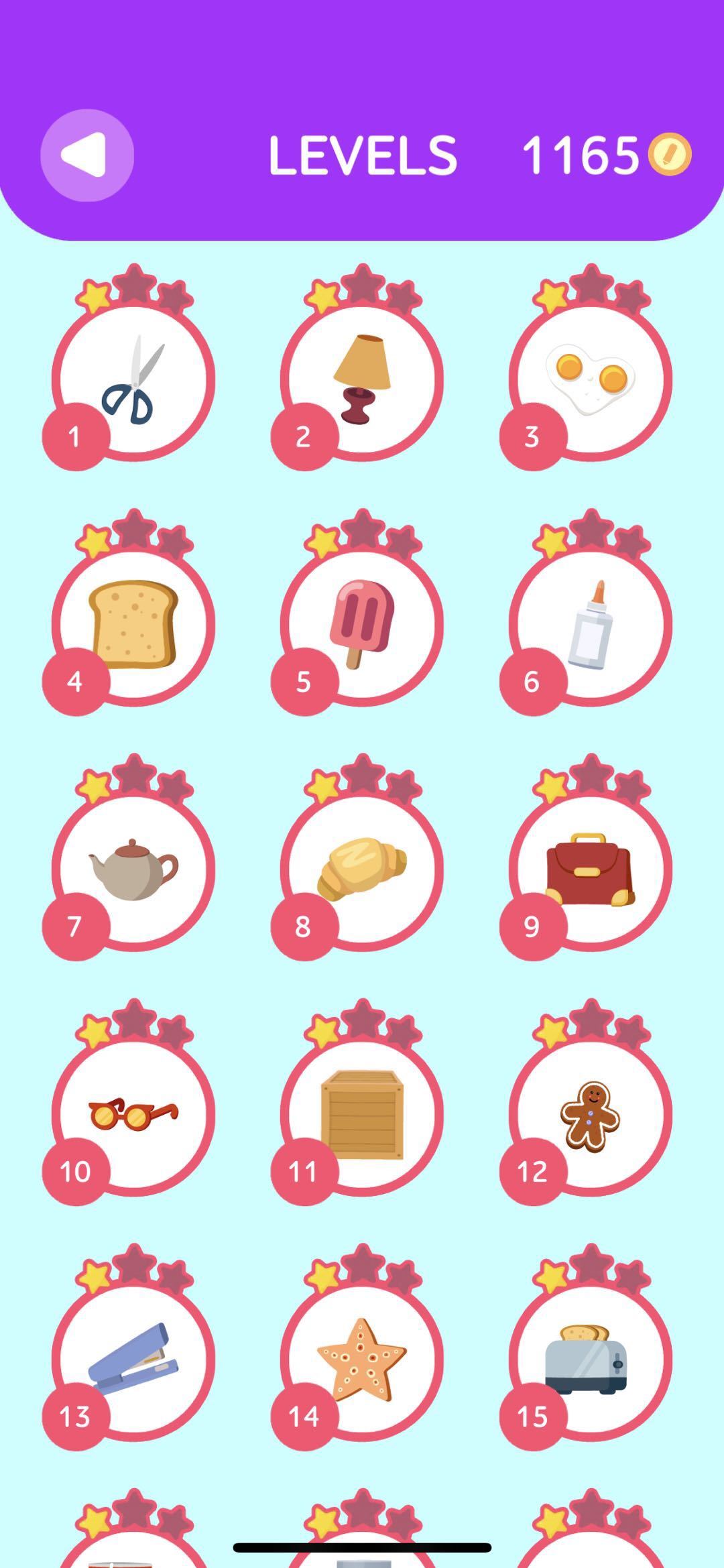This screenshot has height=1568, width=724.
Task: Open level 10 with the sunglasses
Action: 133,1114
